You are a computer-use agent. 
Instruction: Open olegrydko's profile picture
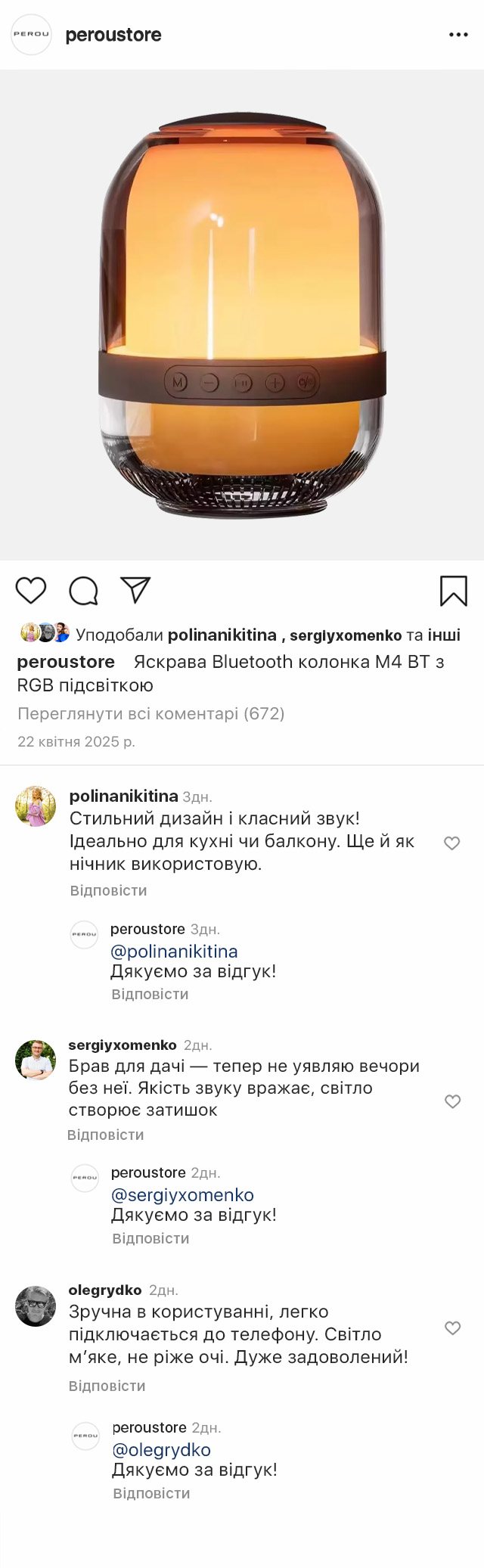coord(36,1305)
